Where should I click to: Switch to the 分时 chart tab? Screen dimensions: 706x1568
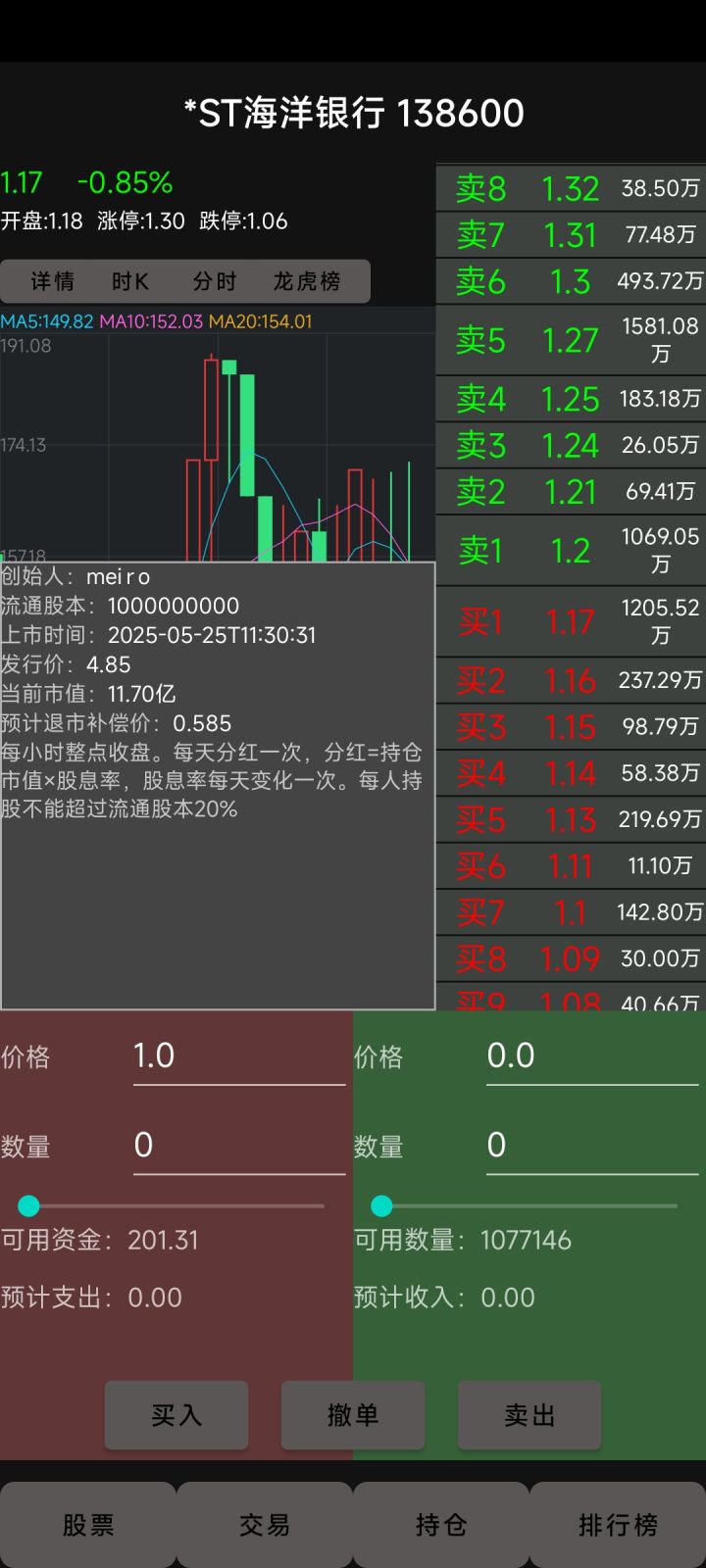[x=215, y=282]
